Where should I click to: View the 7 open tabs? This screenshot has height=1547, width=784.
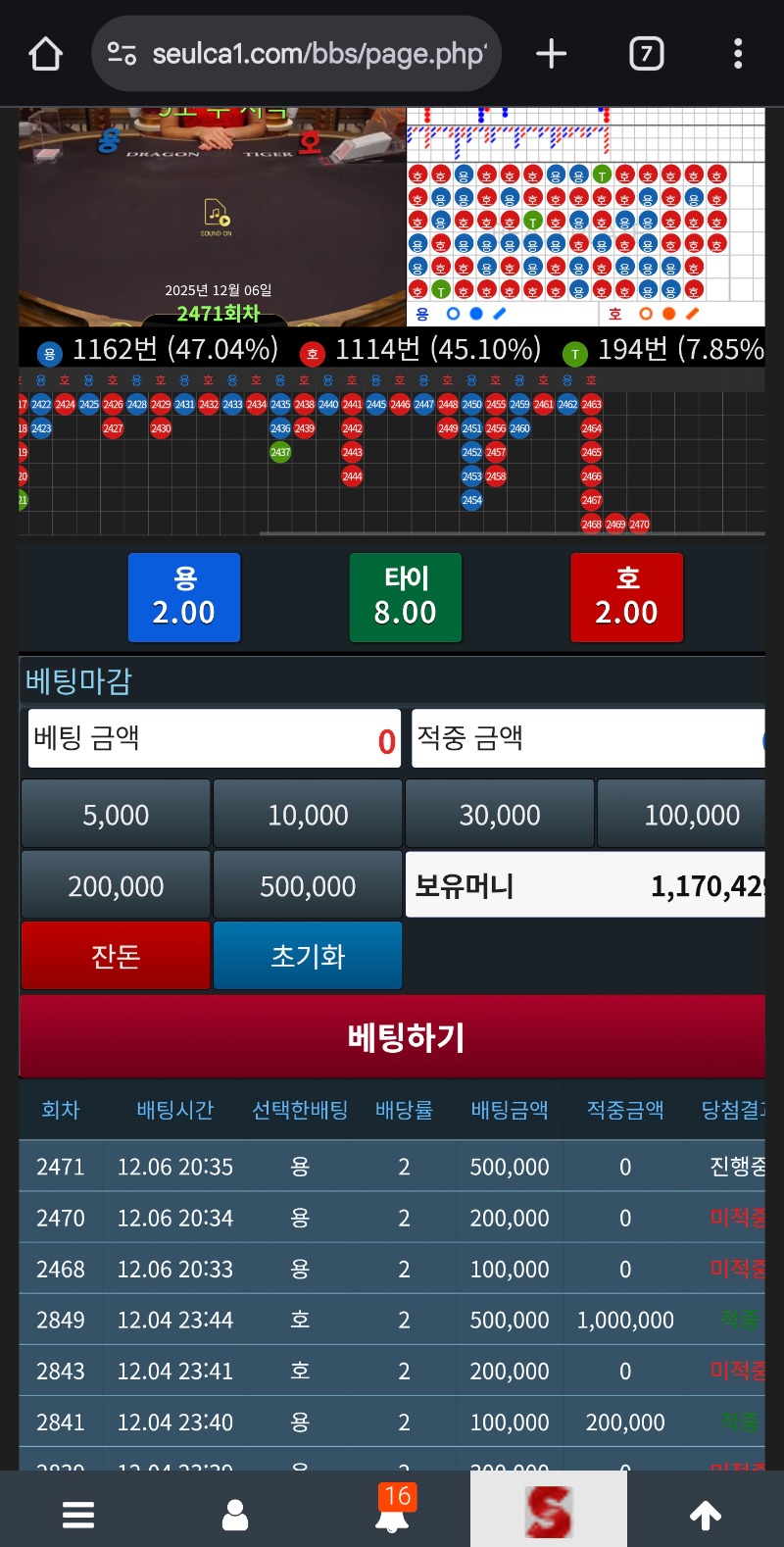(x=646, y=54)
